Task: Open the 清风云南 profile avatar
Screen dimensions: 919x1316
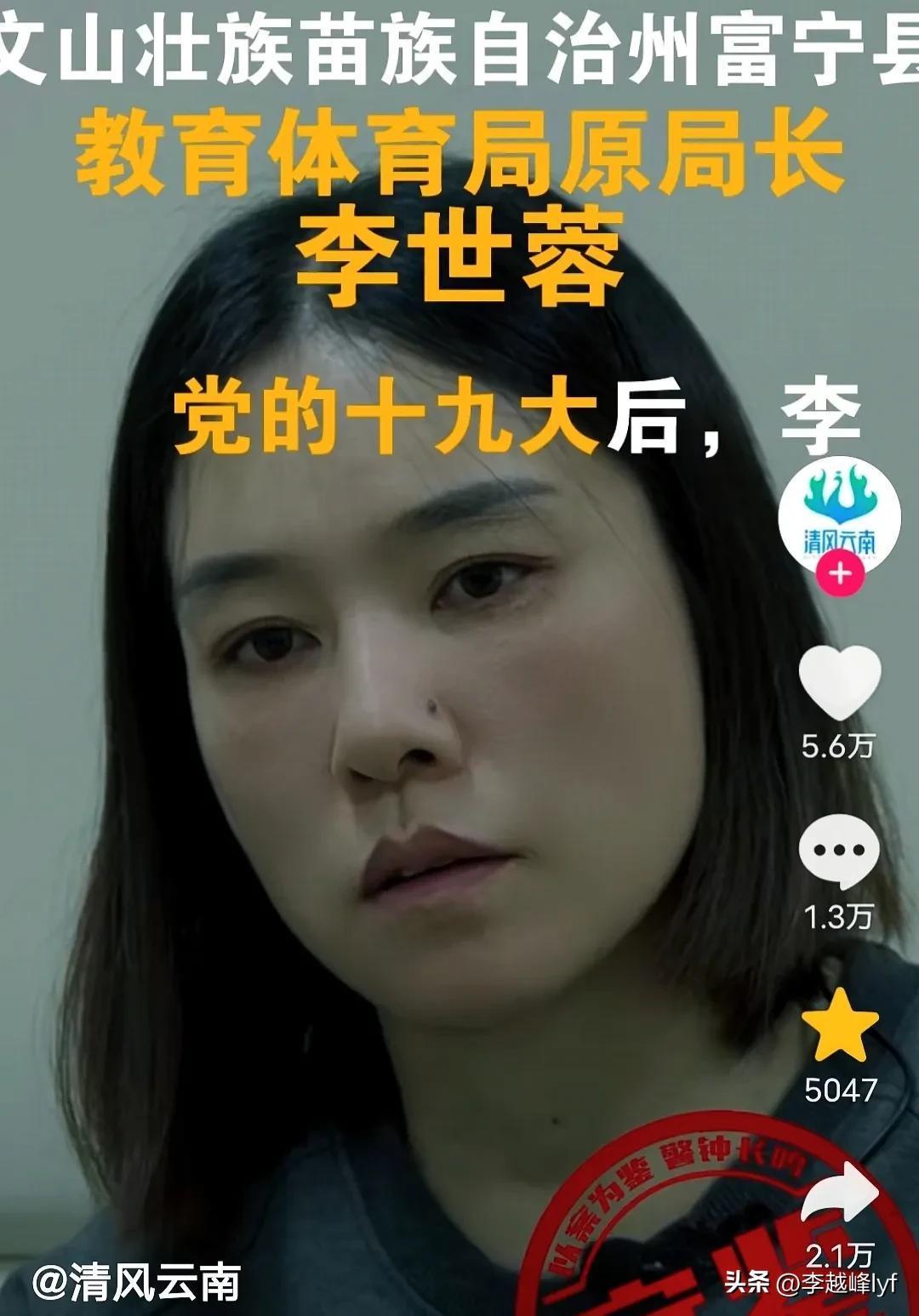Action: tap(839, 513)
